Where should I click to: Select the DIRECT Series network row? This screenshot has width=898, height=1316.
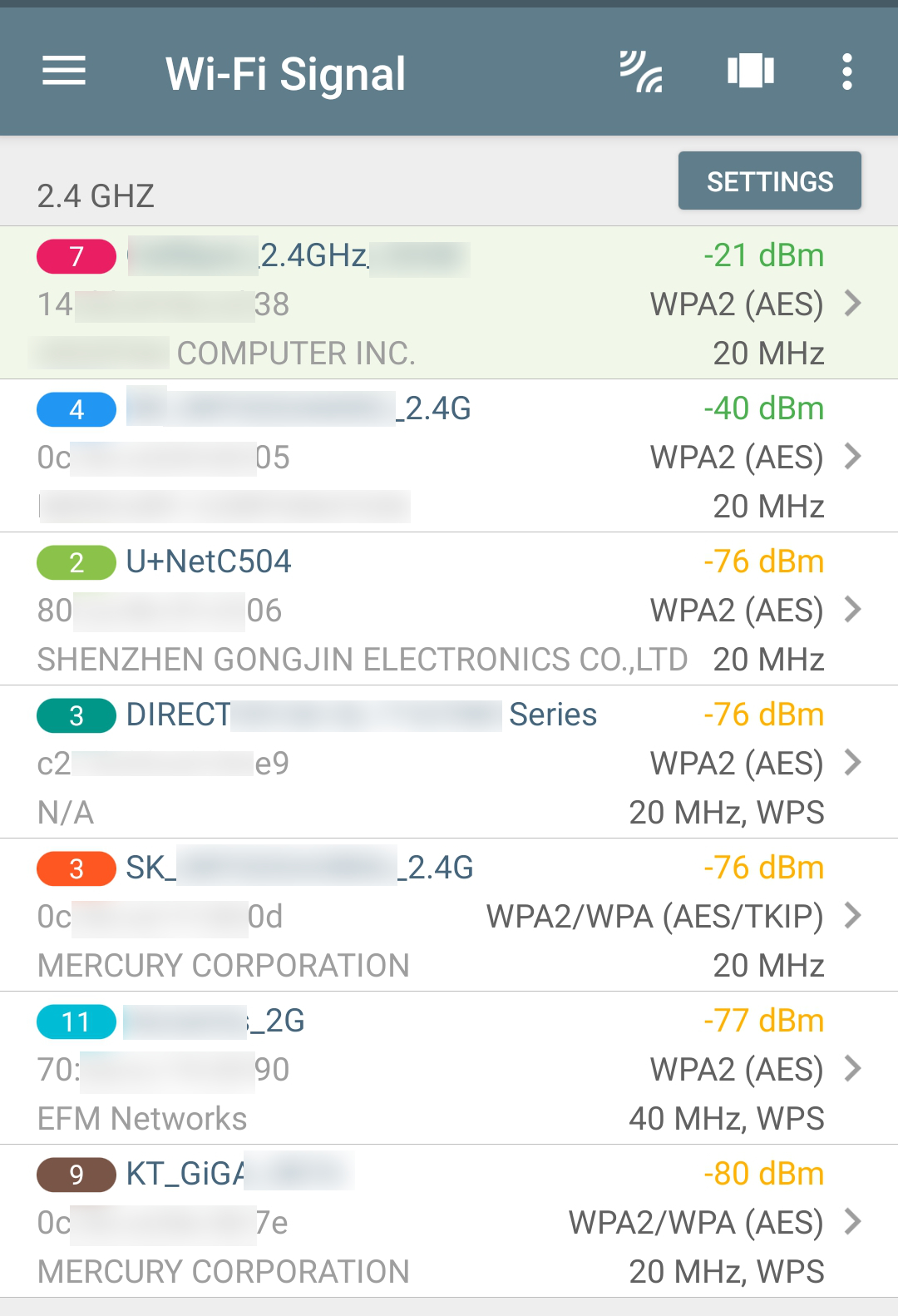[x=449, y=762]
